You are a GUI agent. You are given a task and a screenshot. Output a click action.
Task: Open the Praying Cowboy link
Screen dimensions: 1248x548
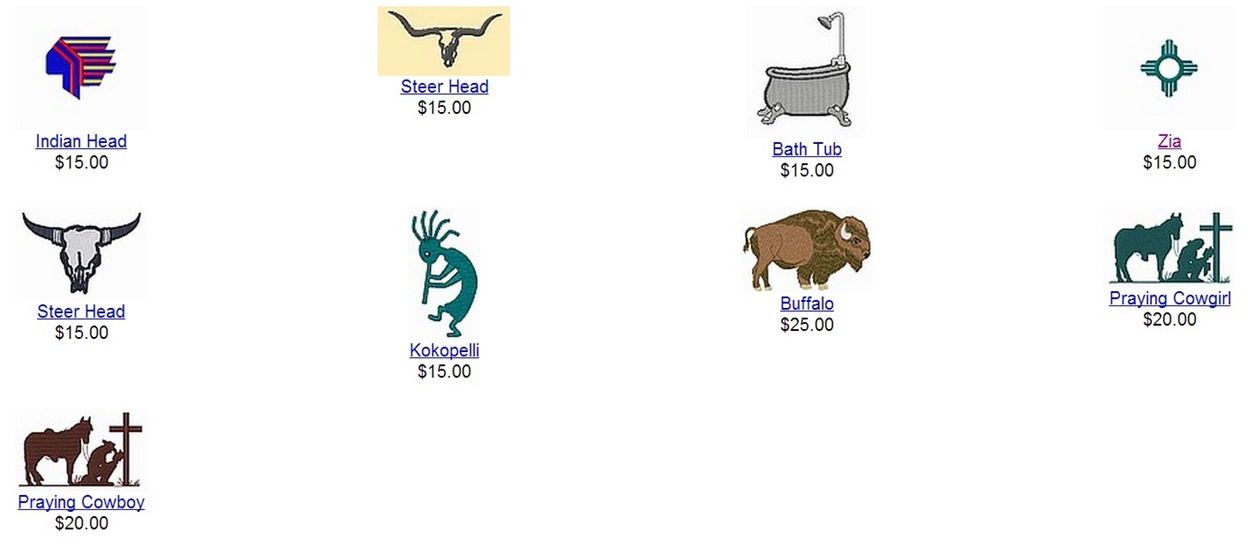point(81,502)
